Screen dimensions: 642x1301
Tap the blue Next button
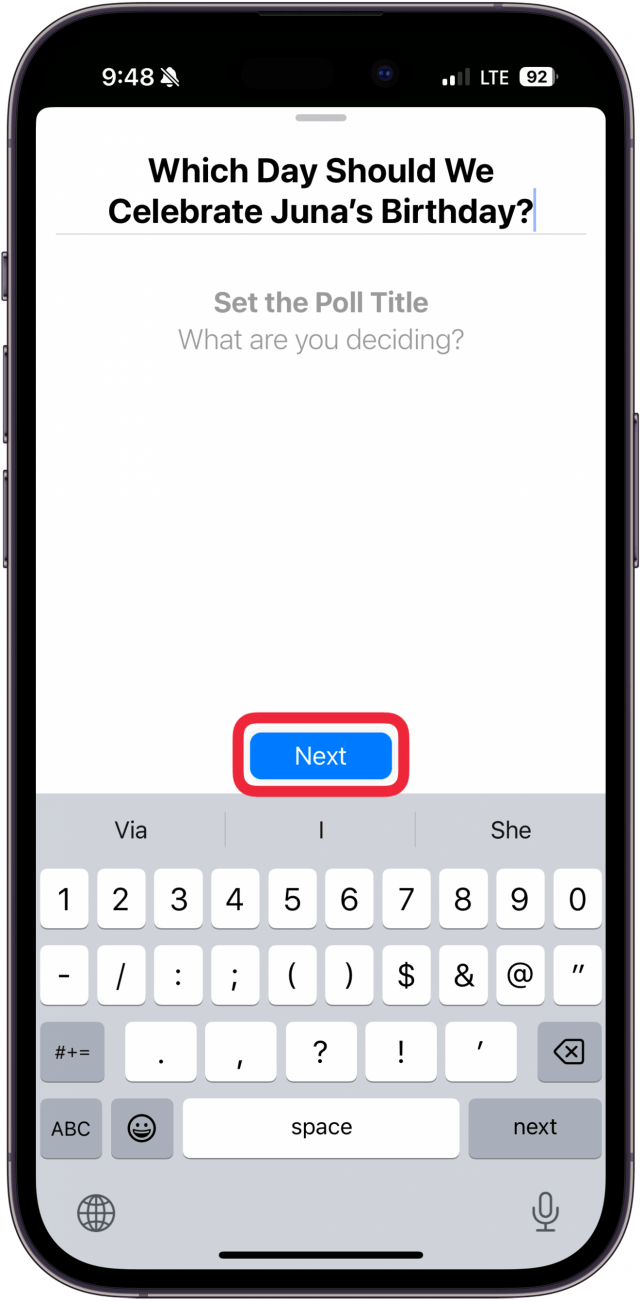click(x=321, y=756)
